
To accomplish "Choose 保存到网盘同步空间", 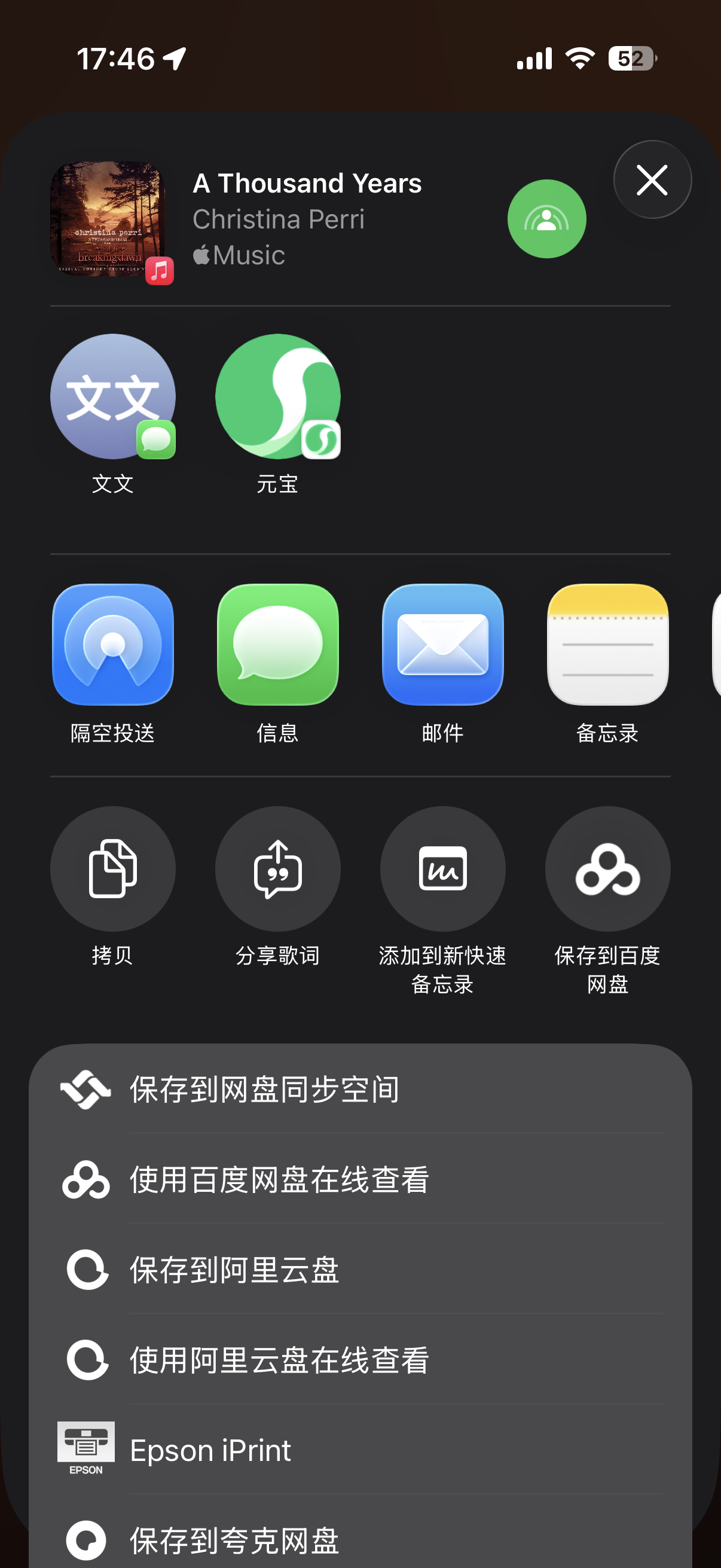I will tap(360, 1089).
